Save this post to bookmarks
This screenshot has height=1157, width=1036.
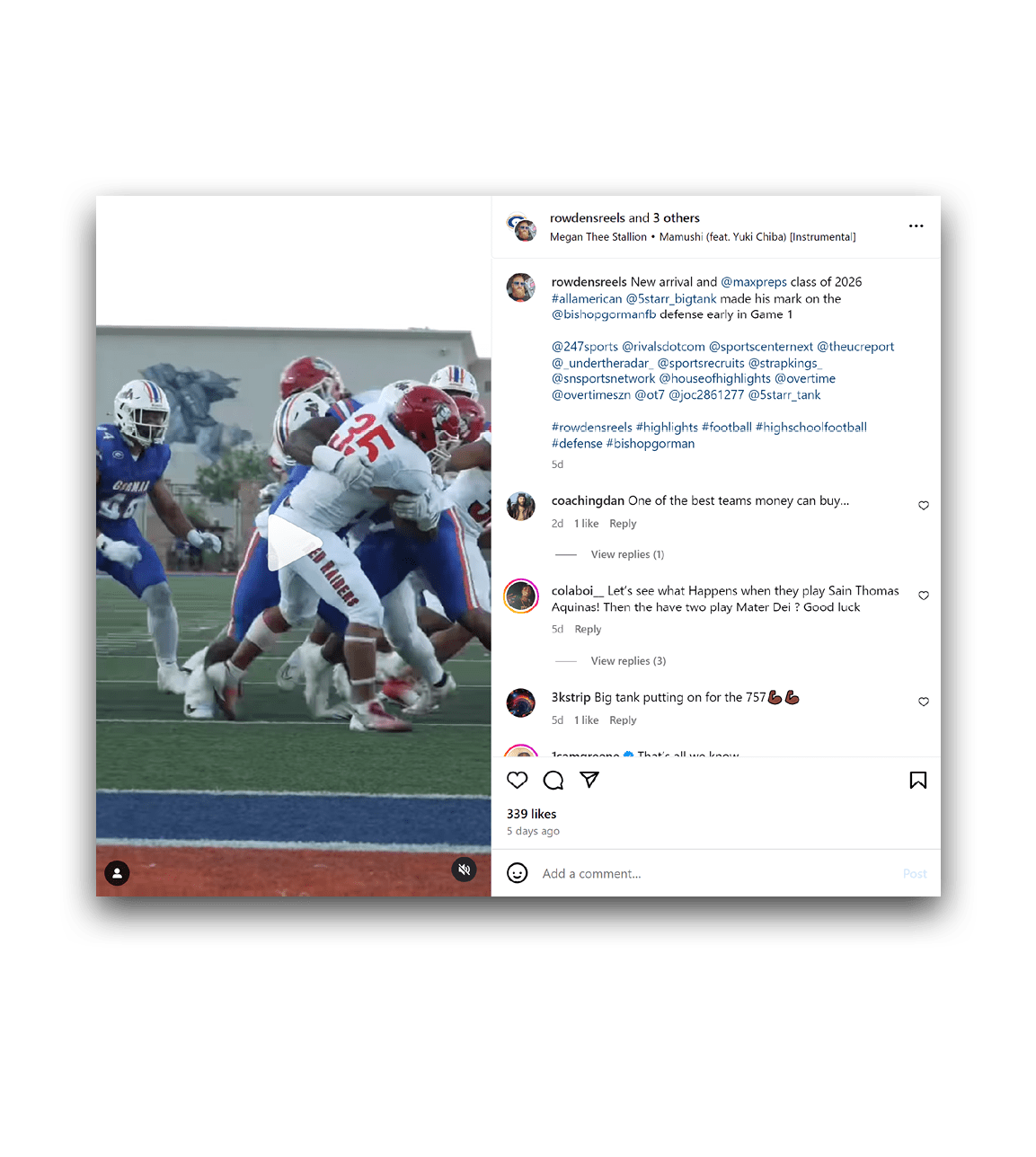pos(917,780)
